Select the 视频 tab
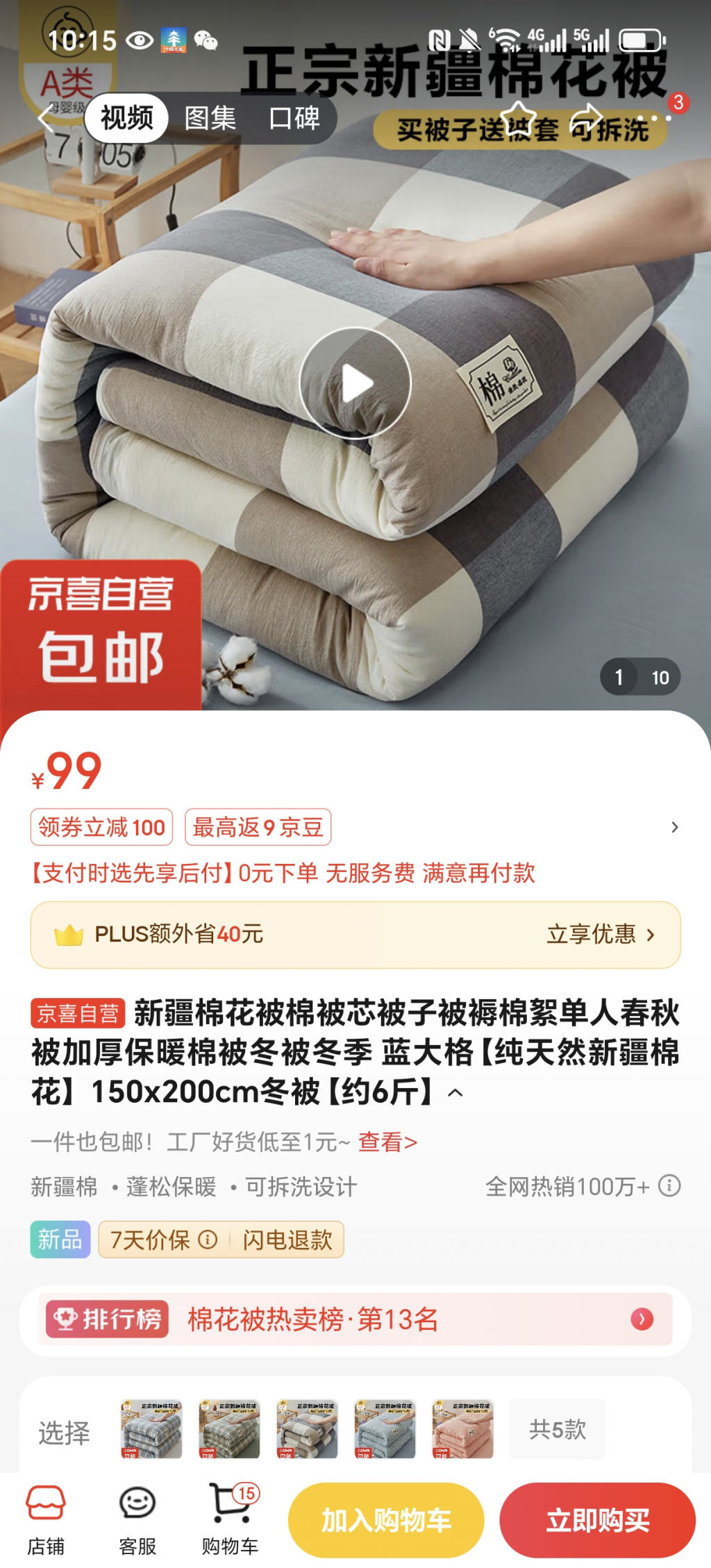711x1568 pixels. coord(127,118)
